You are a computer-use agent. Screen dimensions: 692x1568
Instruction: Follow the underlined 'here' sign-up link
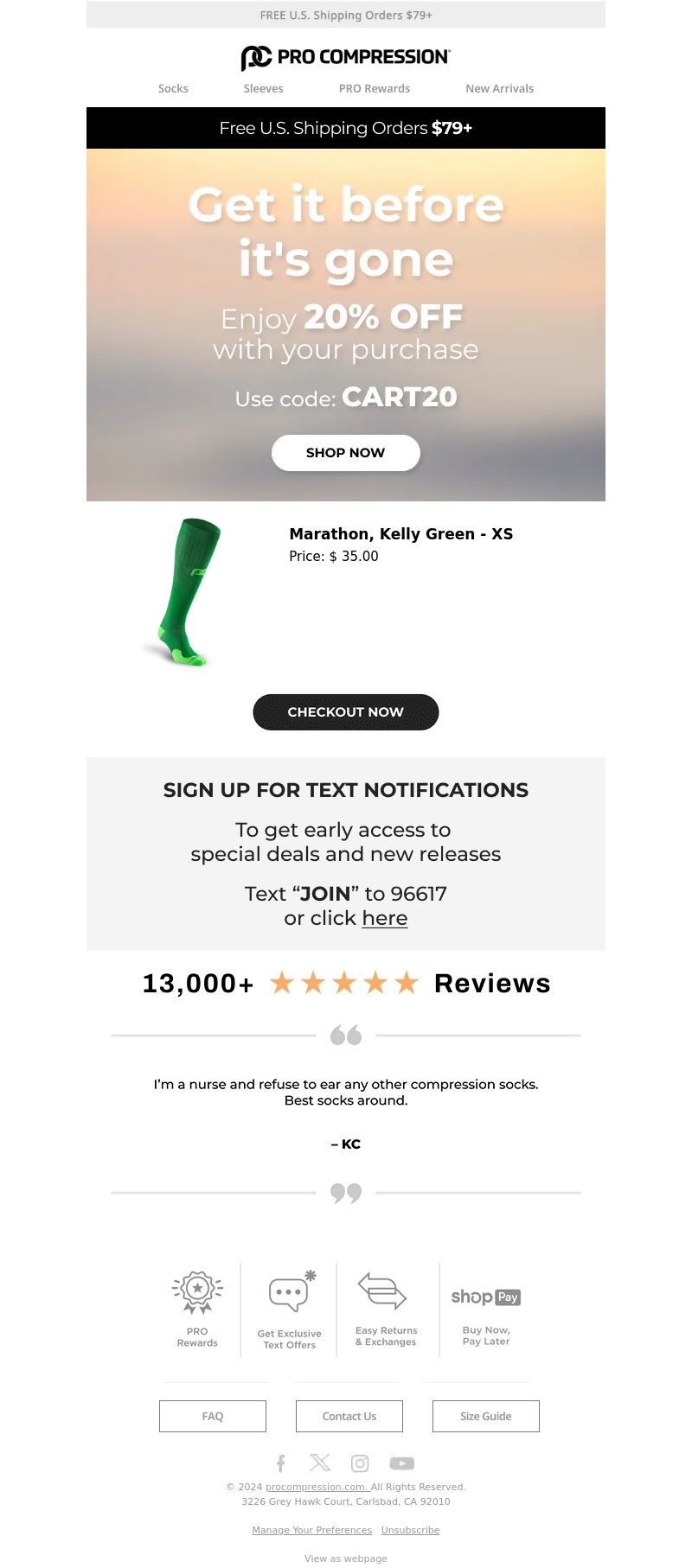(384, 918)
